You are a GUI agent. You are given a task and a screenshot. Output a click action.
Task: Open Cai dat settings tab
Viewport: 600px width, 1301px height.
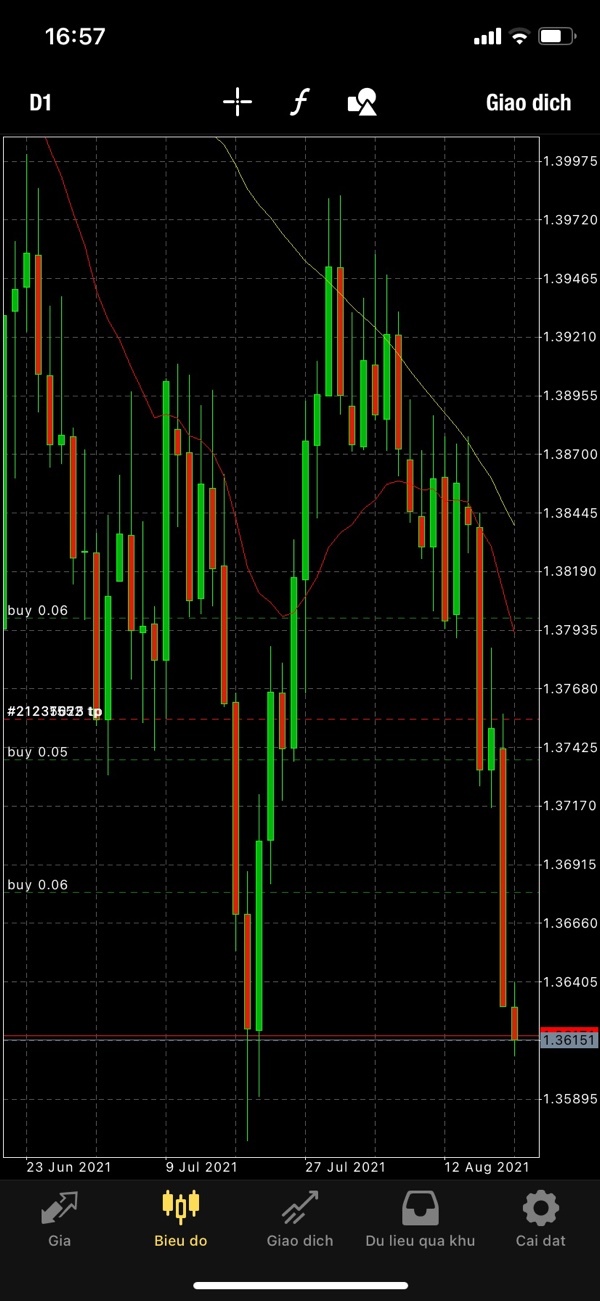click(541, 1220)
